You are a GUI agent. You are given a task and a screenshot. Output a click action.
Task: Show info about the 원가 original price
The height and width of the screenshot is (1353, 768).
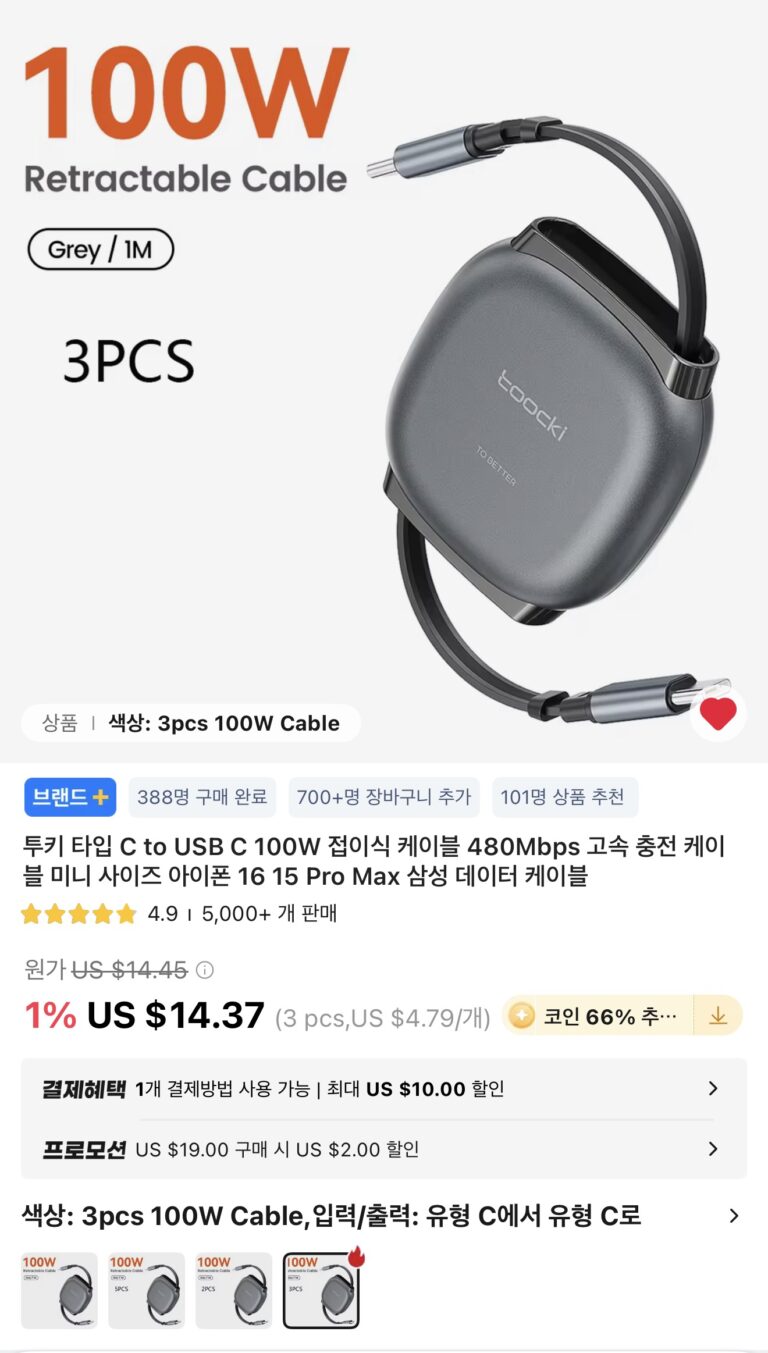pyautogui.click(x=205, y=970)
